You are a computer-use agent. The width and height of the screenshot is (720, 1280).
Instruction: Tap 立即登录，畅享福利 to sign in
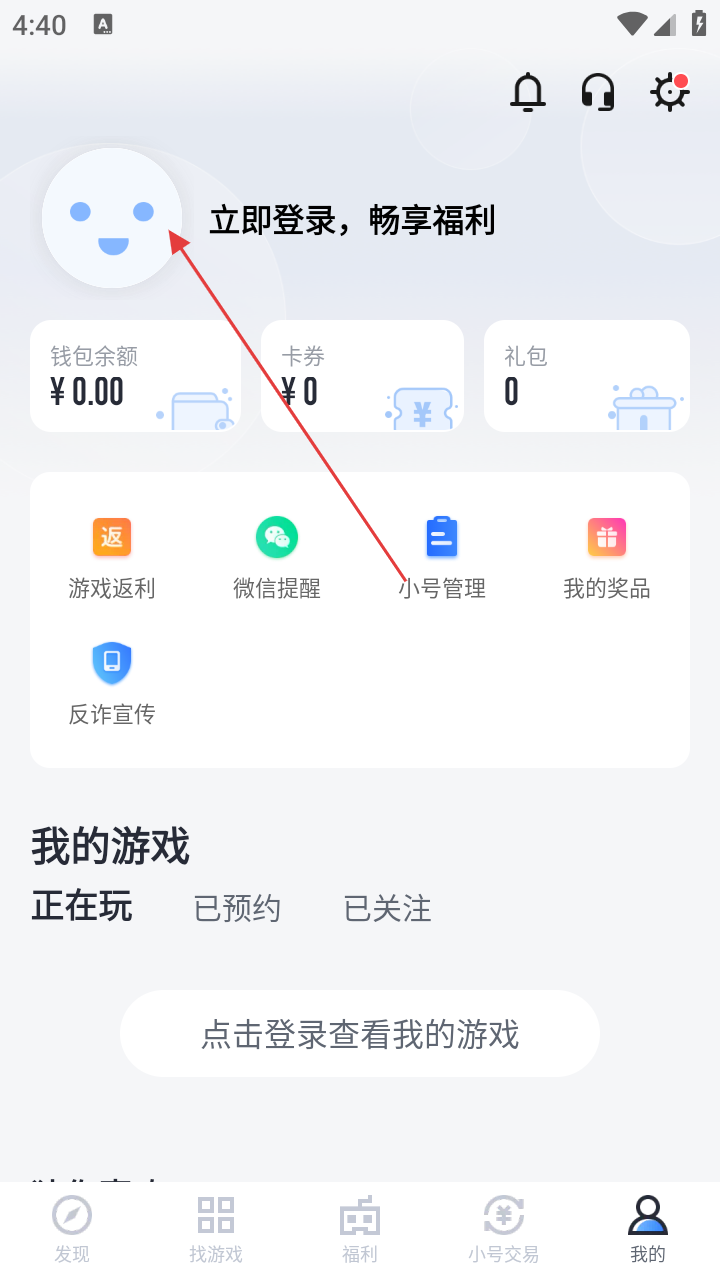pyautogui.click(x=352, y=221)
